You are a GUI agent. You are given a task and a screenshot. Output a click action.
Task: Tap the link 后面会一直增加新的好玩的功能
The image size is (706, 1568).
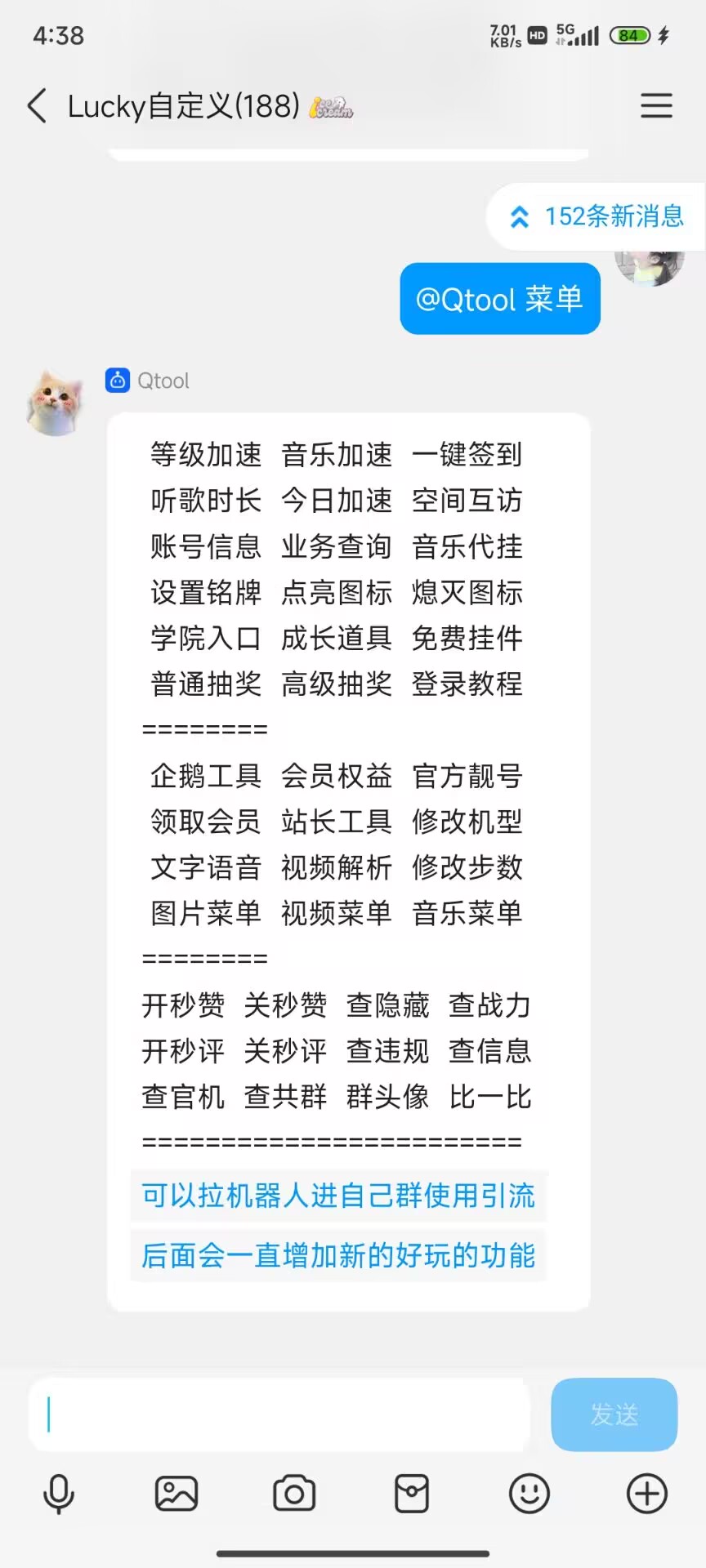[x=338, y=1255]
